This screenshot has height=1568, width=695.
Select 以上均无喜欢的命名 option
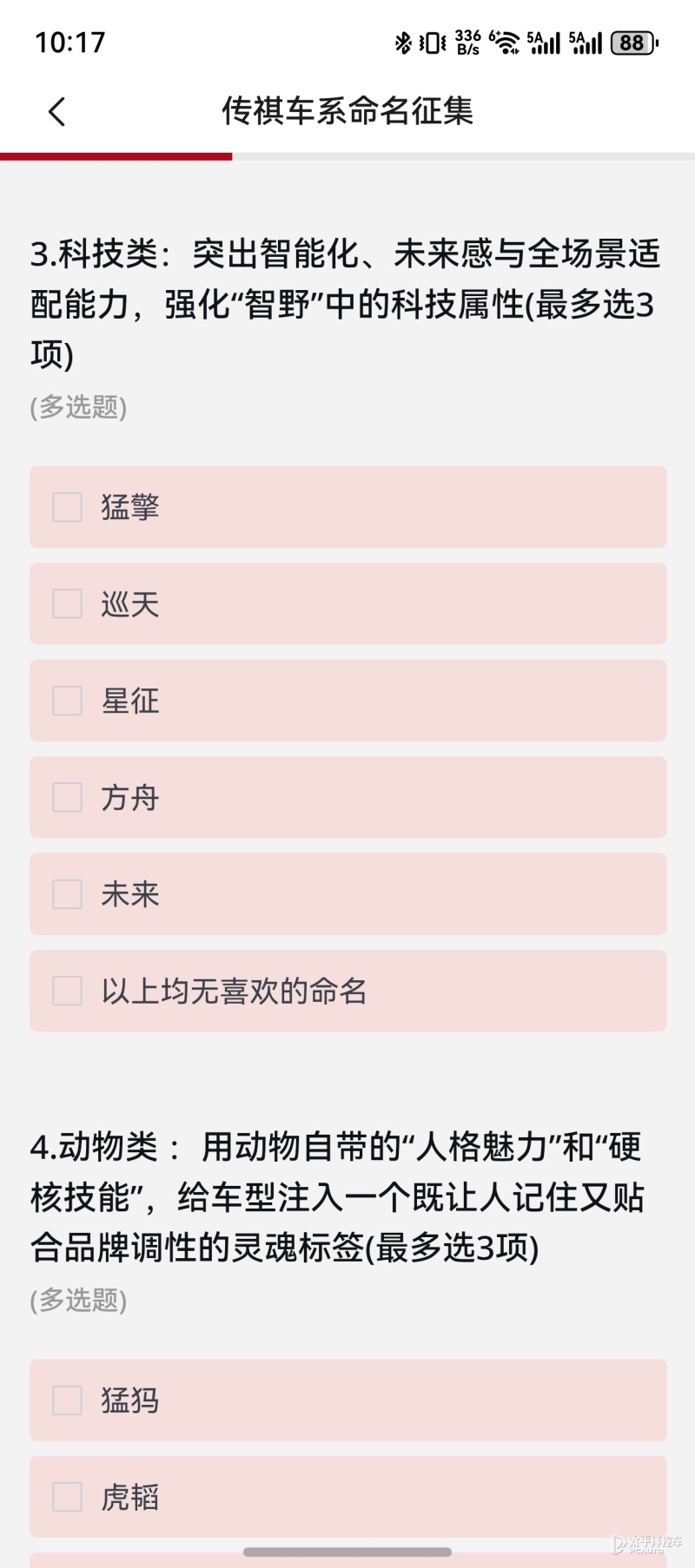(66, 990)
